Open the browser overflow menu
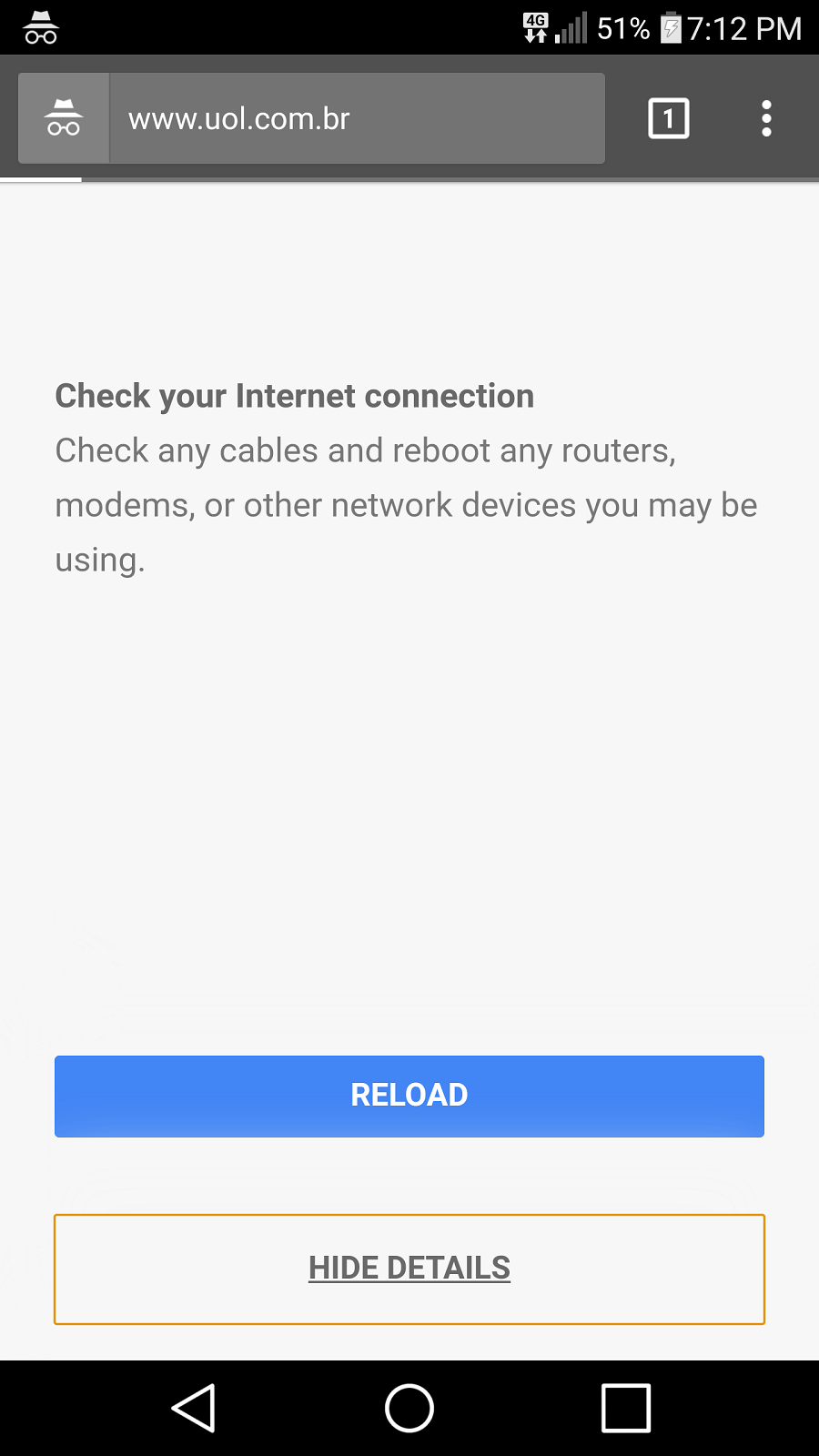819x1456 pixels. point(766,119)
